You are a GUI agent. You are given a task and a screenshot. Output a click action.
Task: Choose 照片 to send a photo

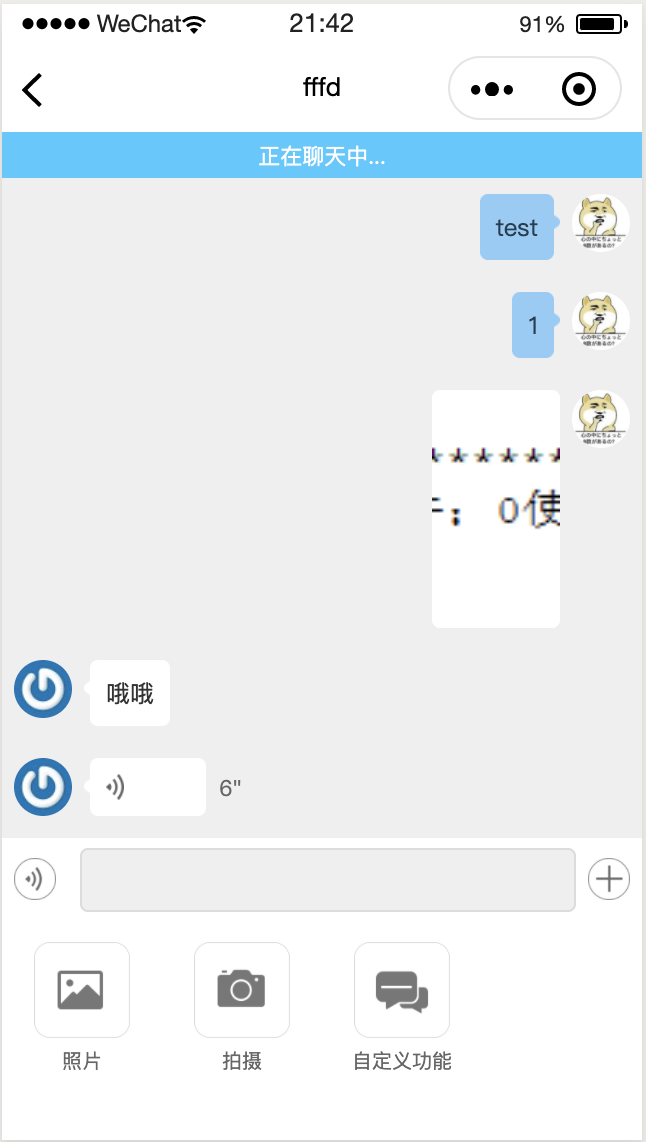click(x=82, y=990)
